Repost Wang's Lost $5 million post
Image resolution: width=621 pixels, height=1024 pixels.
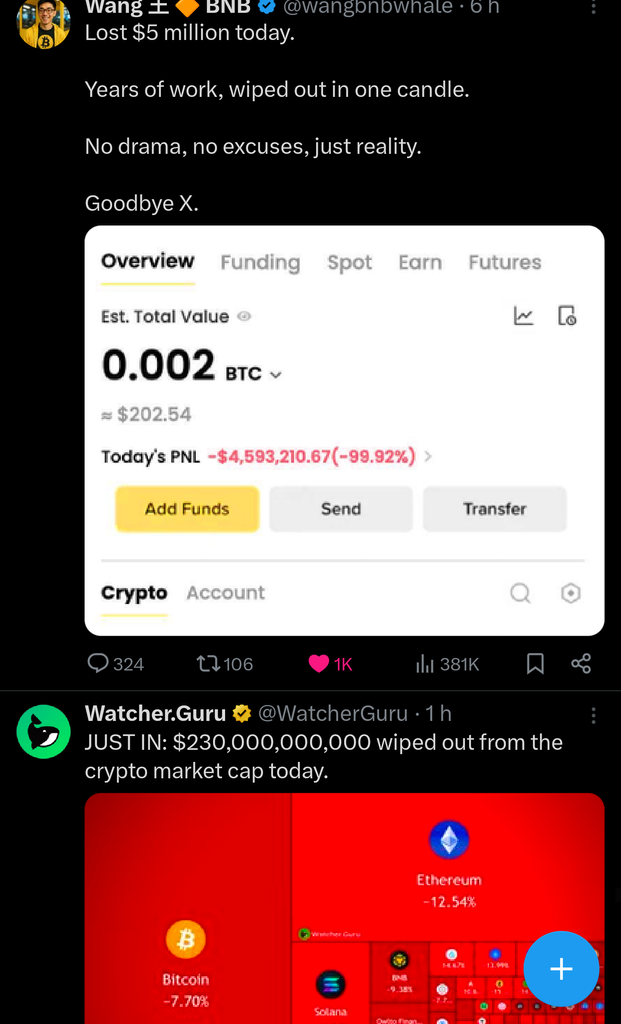(x=209, y=663)
